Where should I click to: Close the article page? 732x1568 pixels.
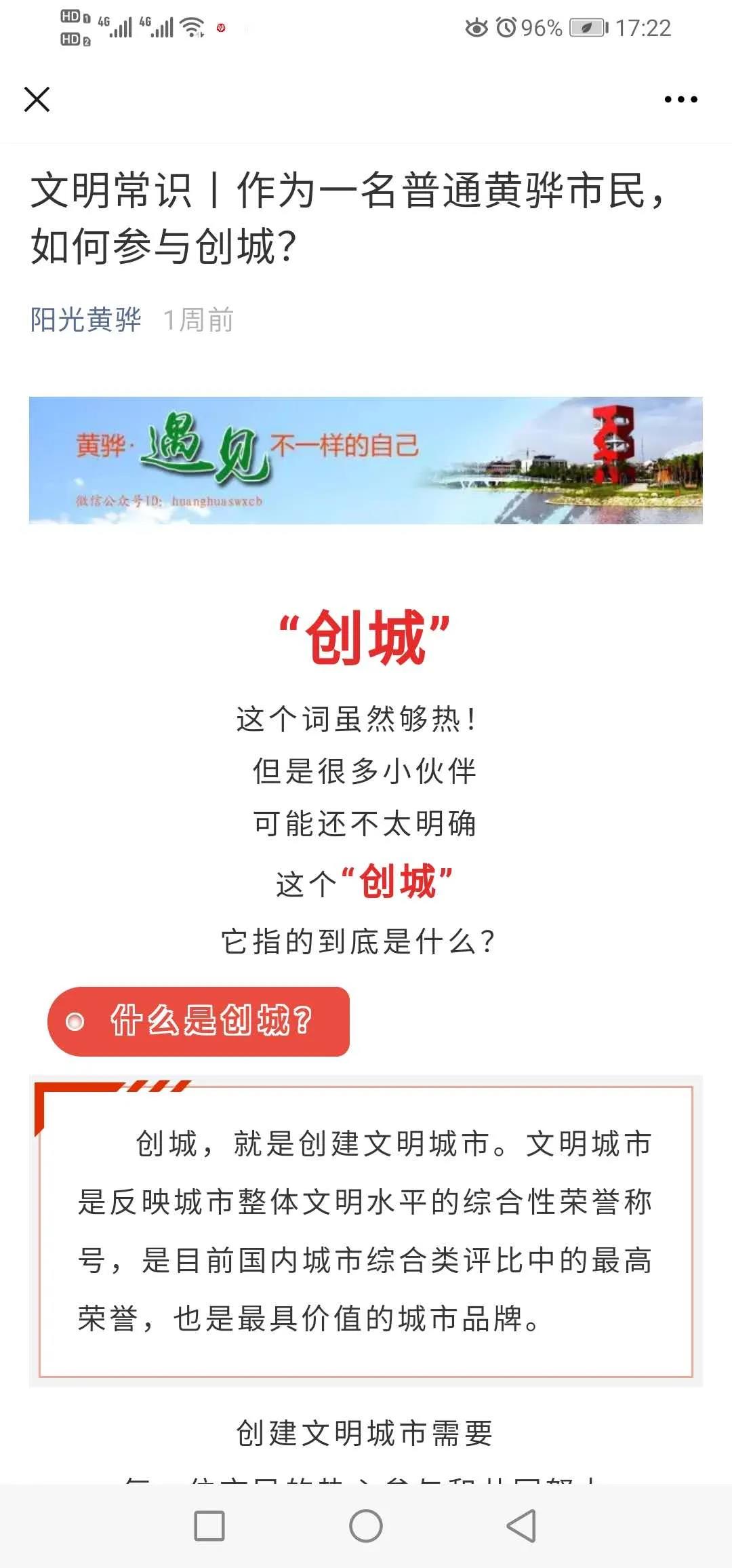coord(37,99)
